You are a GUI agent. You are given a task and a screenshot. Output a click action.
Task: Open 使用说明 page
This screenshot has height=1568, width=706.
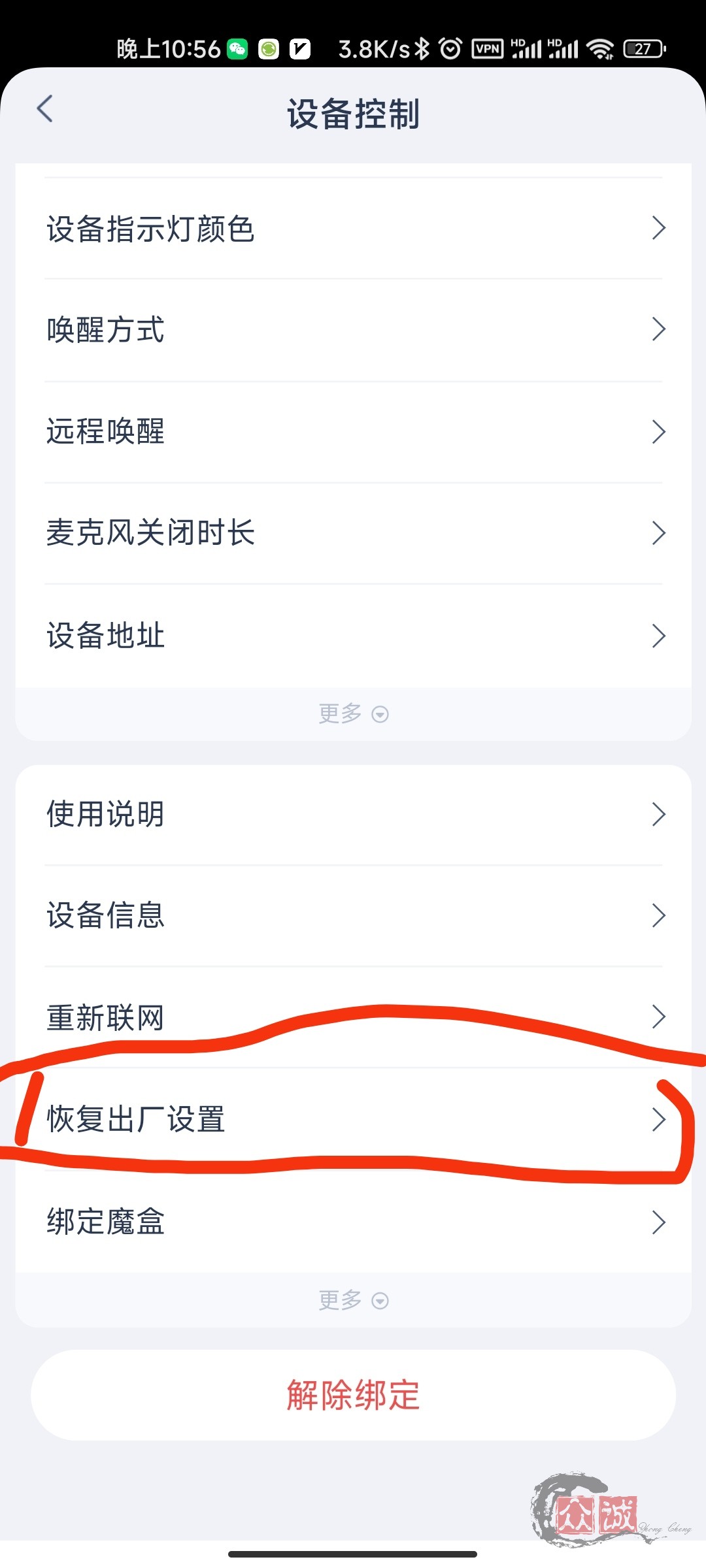click(x=353, y=814)
